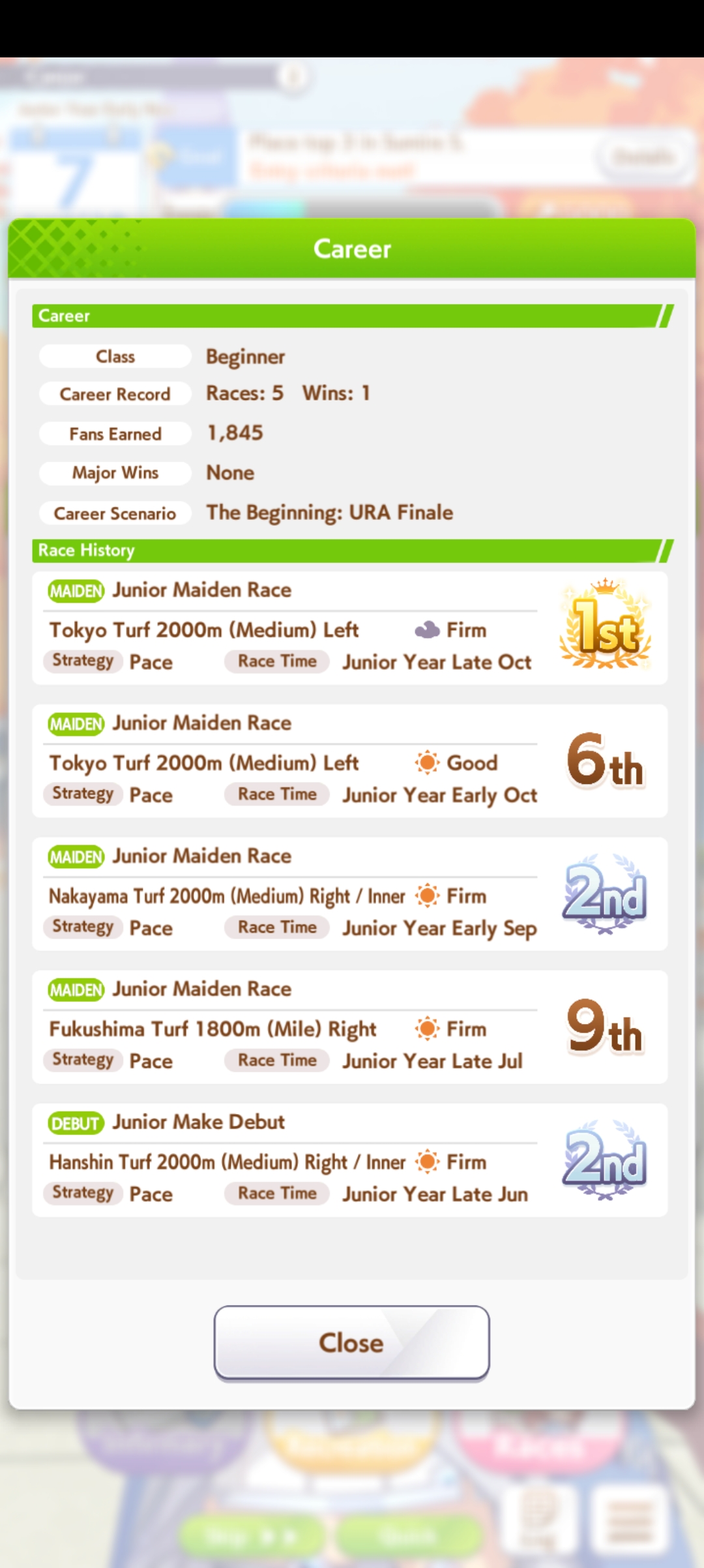Close the Career dialog

351,1343
